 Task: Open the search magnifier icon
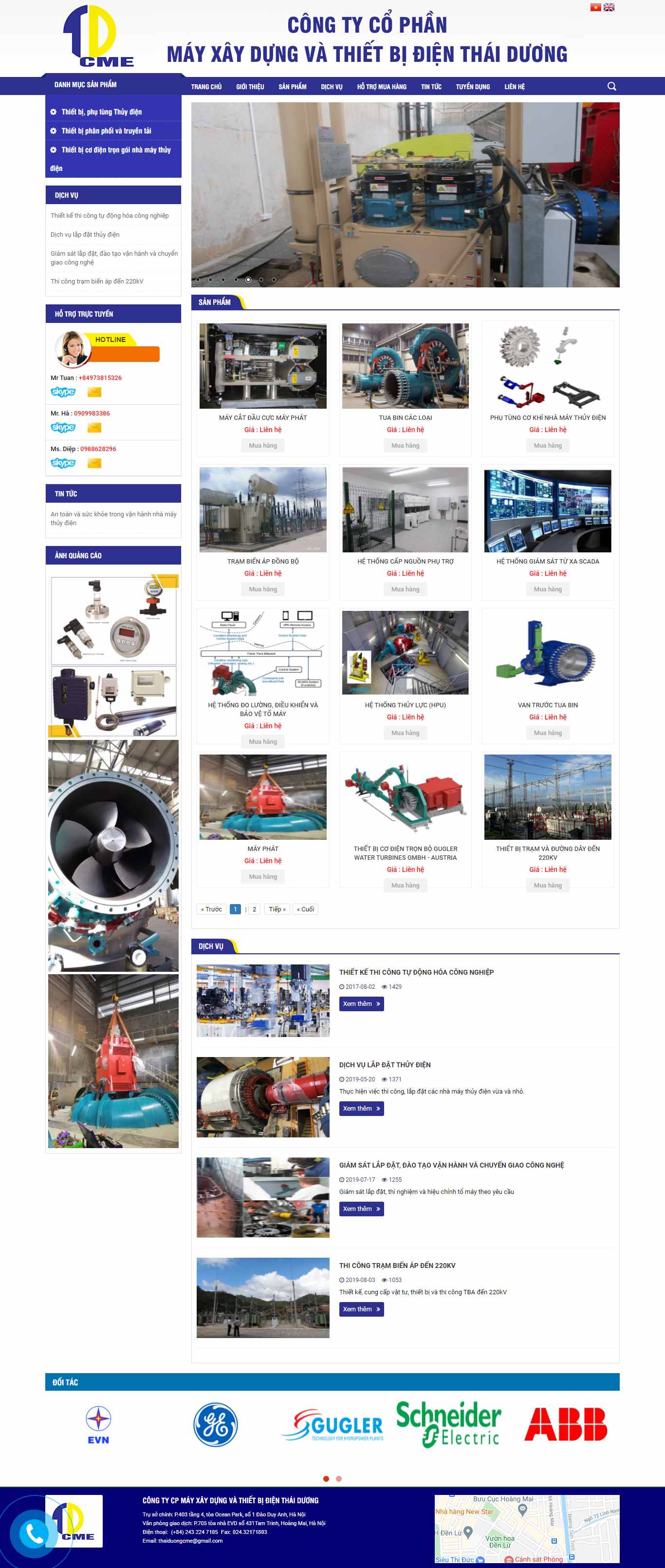click(611, 86)
